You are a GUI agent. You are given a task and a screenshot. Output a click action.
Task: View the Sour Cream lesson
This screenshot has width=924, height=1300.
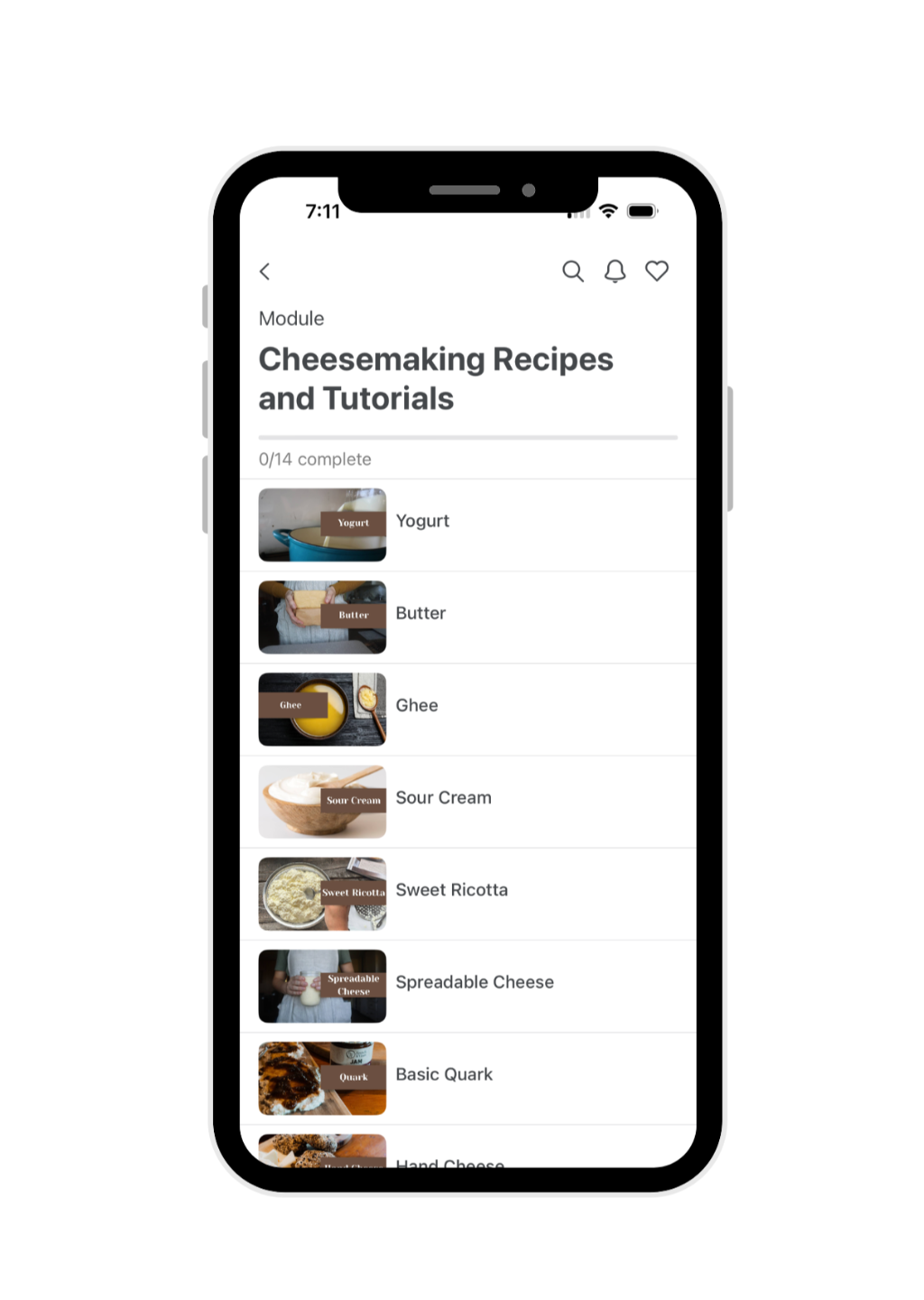468,802
